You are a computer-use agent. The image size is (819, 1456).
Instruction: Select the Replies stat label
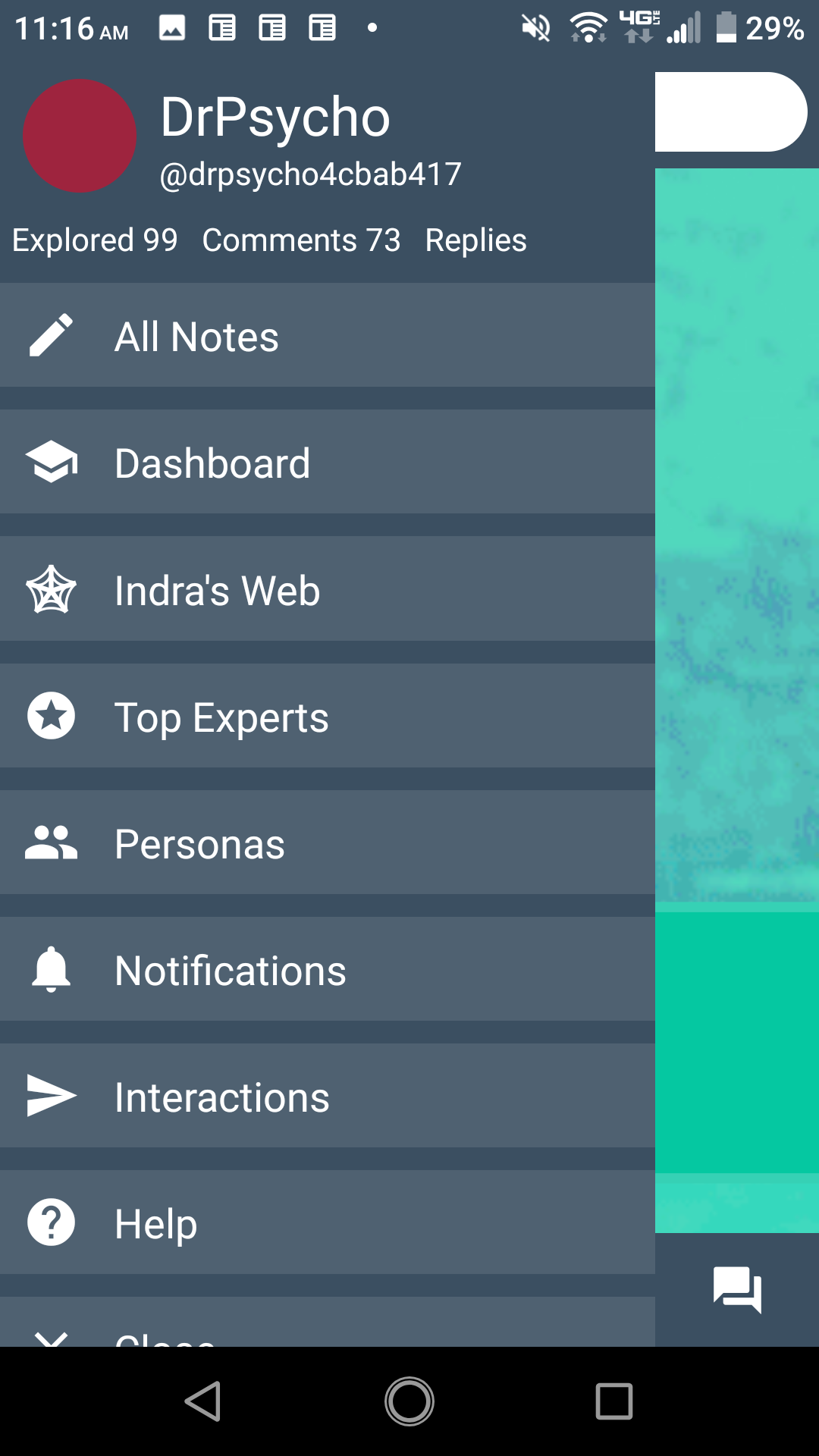point(475,240)
